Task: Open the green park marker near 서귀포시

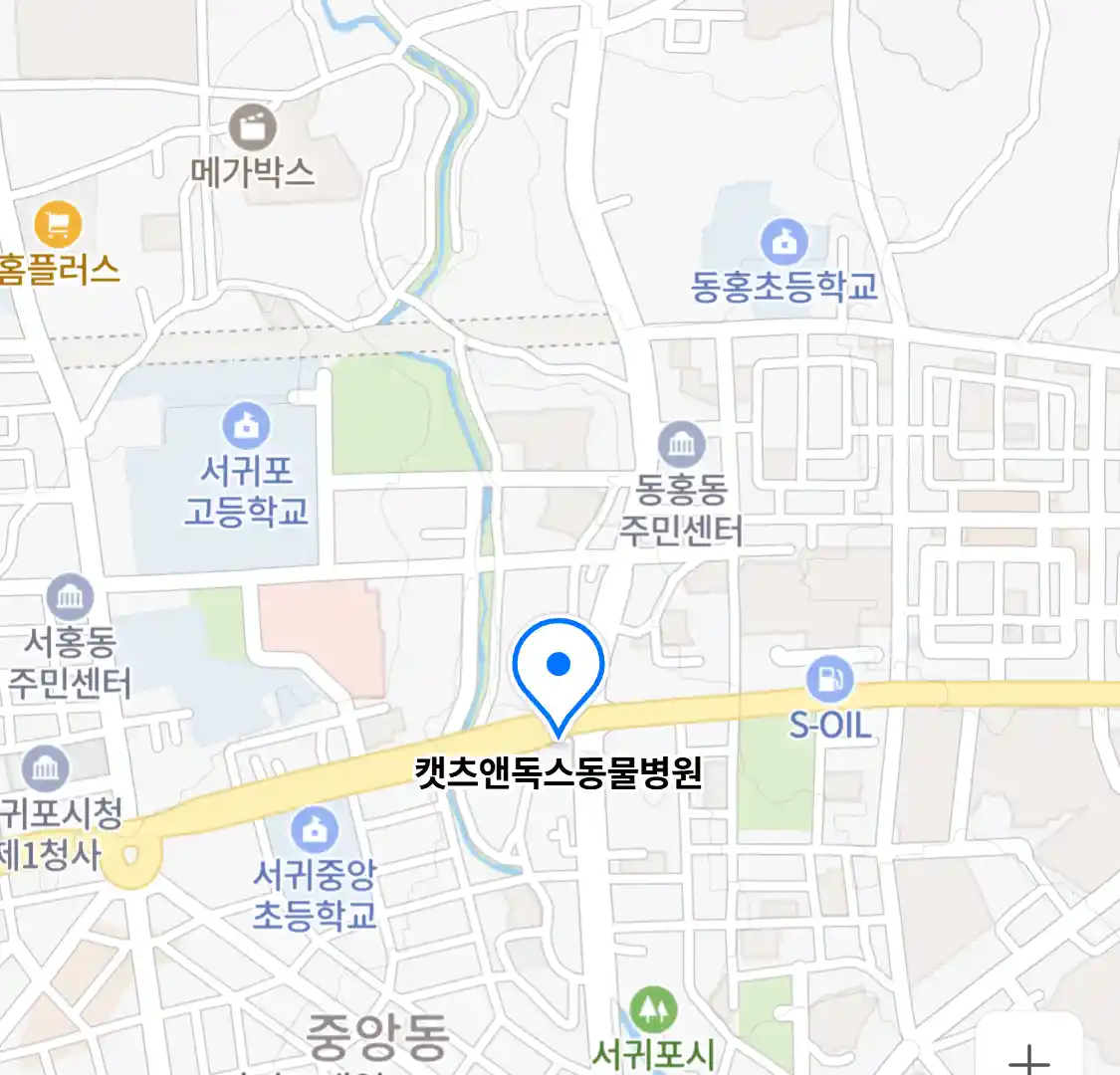Action: (653, 1010)
